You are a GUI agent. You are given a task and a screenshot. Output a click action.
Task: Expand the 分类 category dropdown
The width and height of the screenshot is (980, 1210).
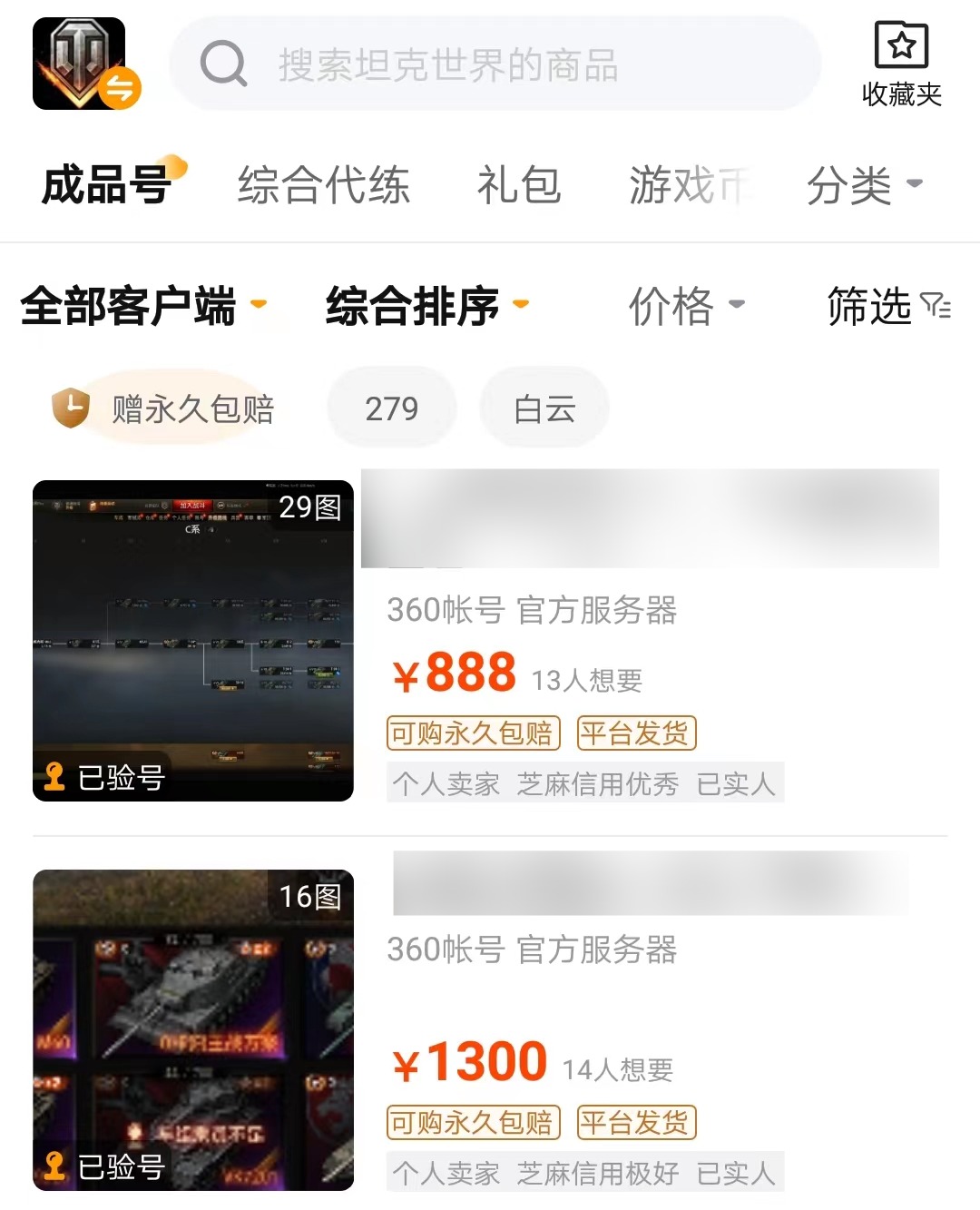863,185
